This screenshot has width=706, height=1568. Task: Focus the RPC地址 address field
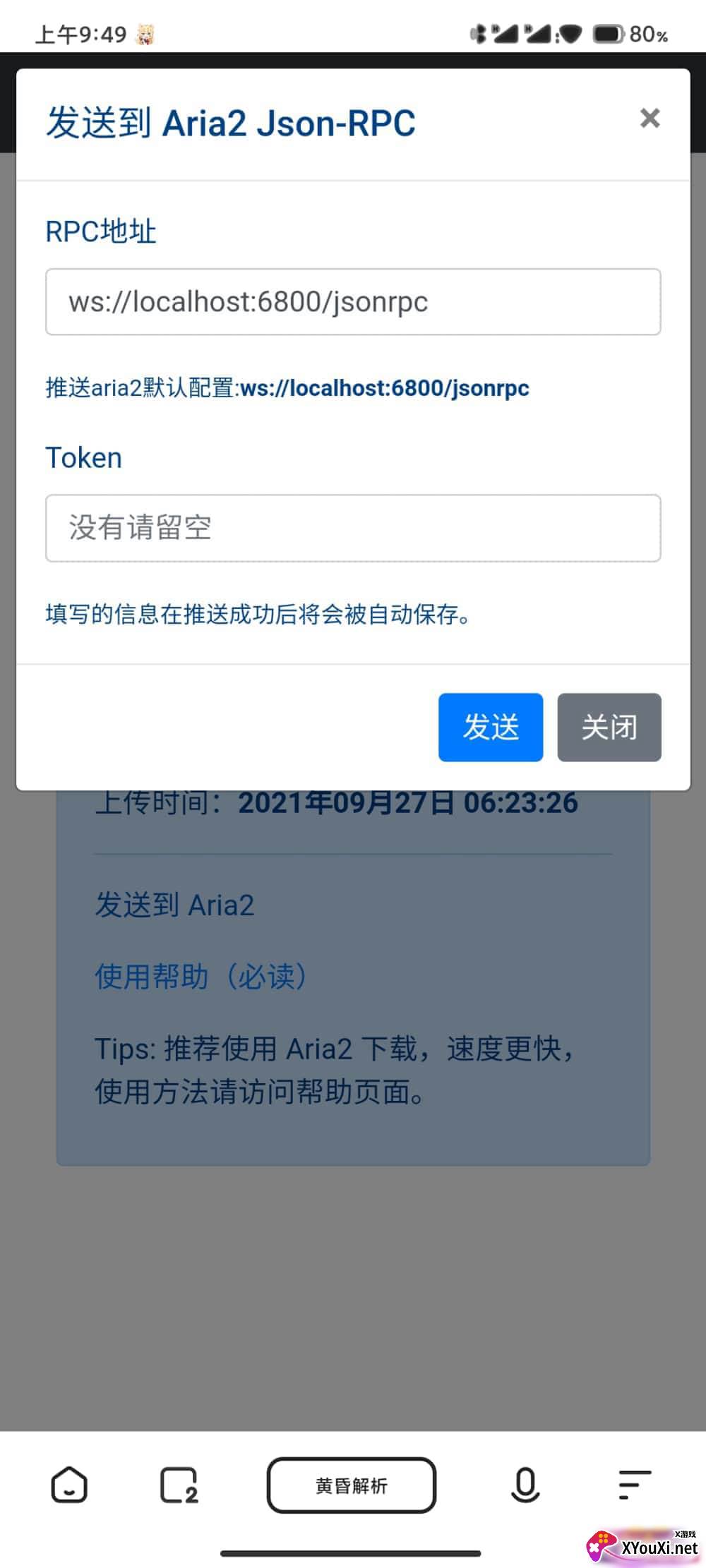[x=353, y=302]
